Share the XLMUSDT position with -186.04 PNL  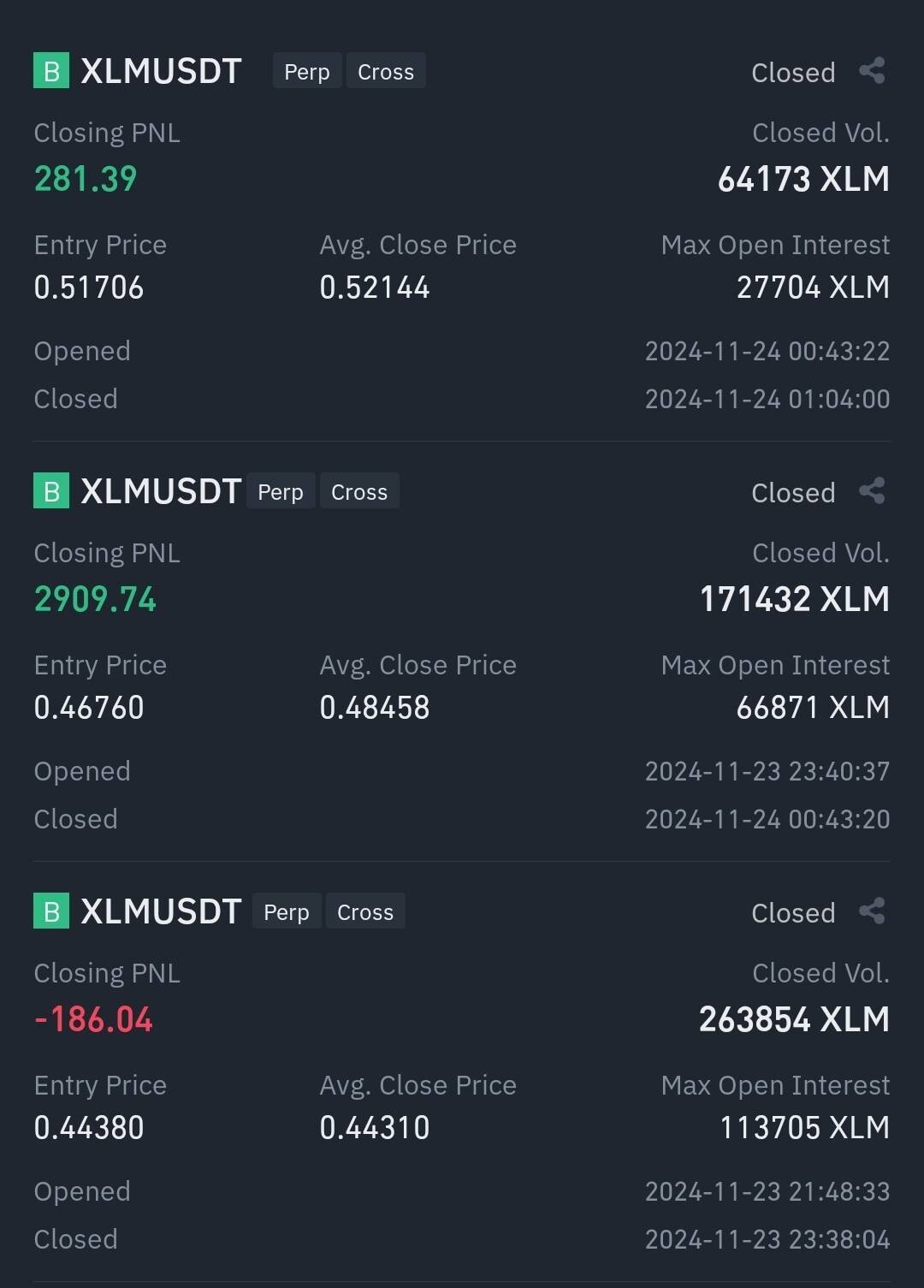pyautogui.click(x=872, y=911)
